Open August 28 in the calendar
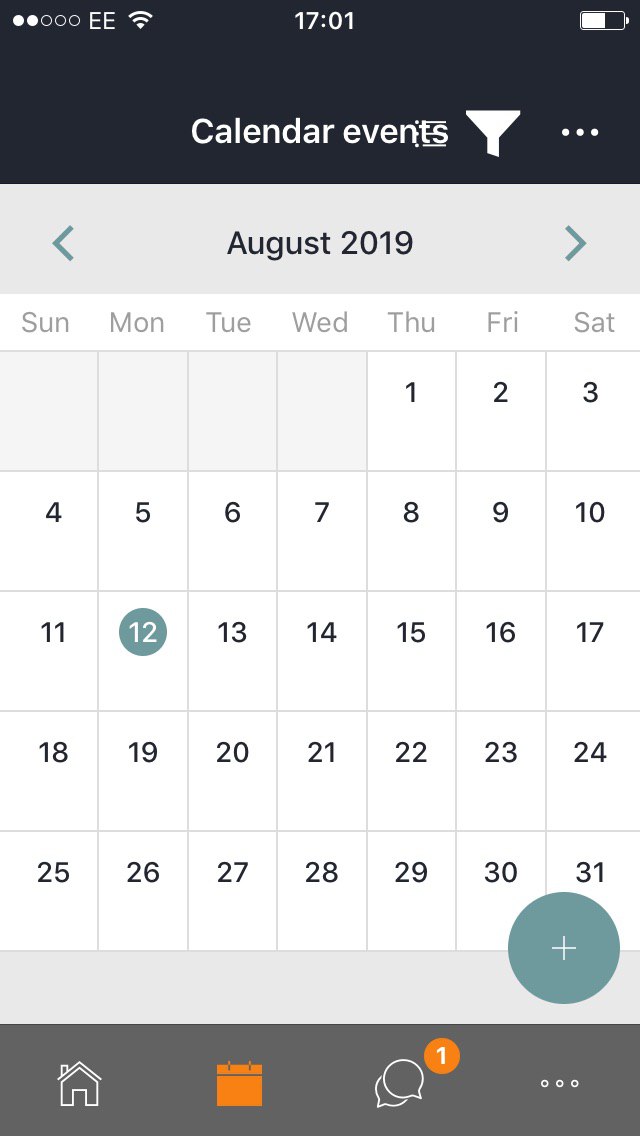This screenshot has height=1136, width=640. point(322,890)
